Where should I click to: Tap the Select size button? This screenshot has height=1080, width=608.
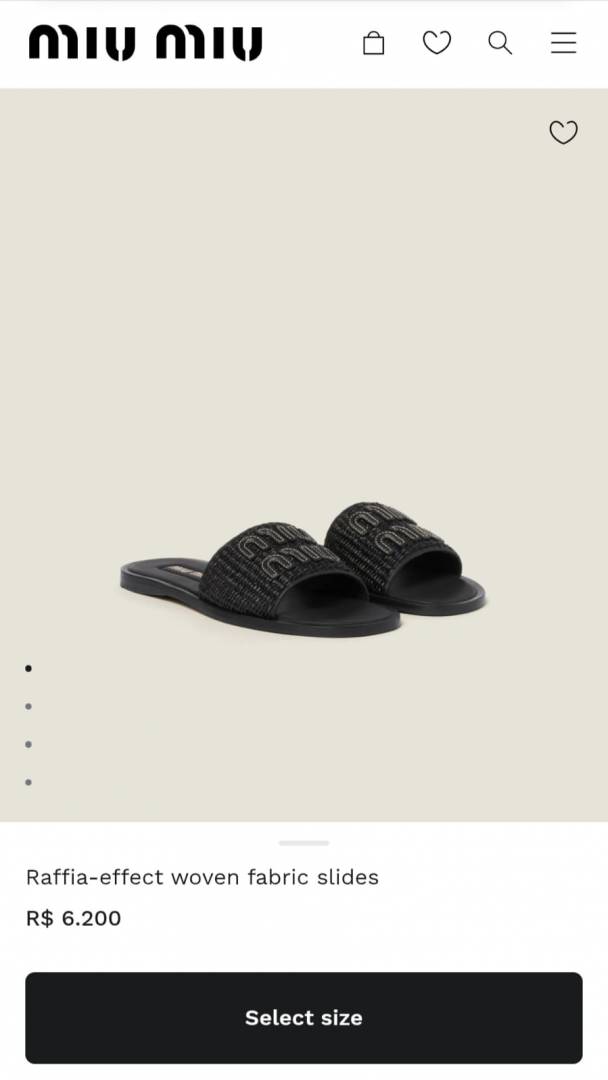coord(304,1017)
